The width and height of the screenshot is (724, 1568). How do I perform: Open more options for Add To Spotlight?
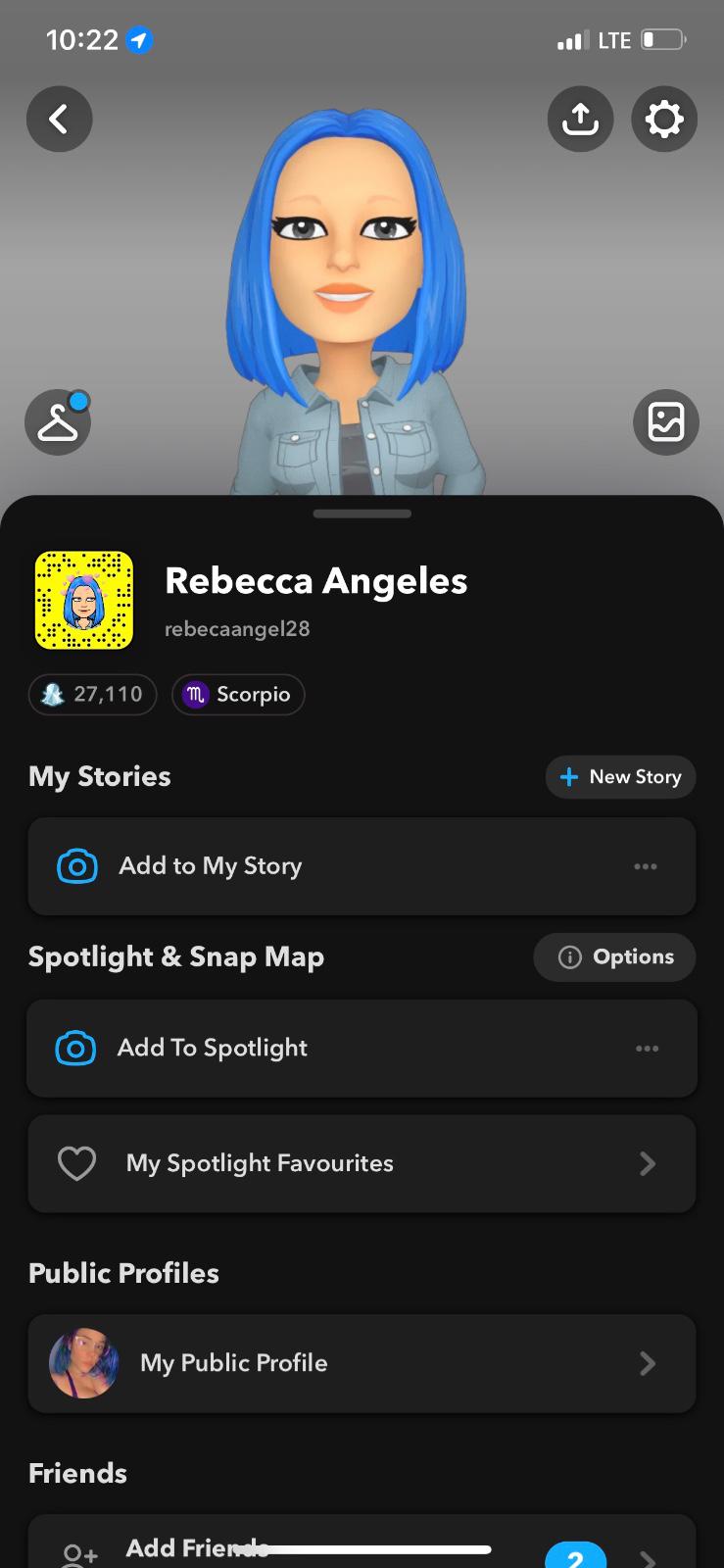click(647, 1049)
